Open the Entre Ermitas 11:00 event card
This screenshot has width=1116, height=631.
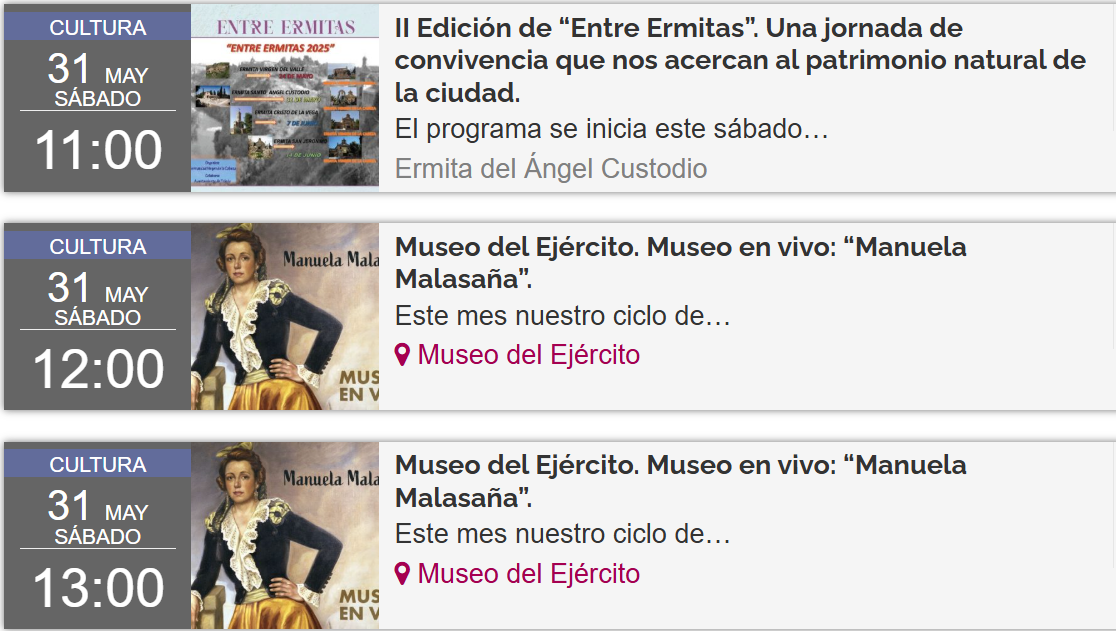(740, 60)
